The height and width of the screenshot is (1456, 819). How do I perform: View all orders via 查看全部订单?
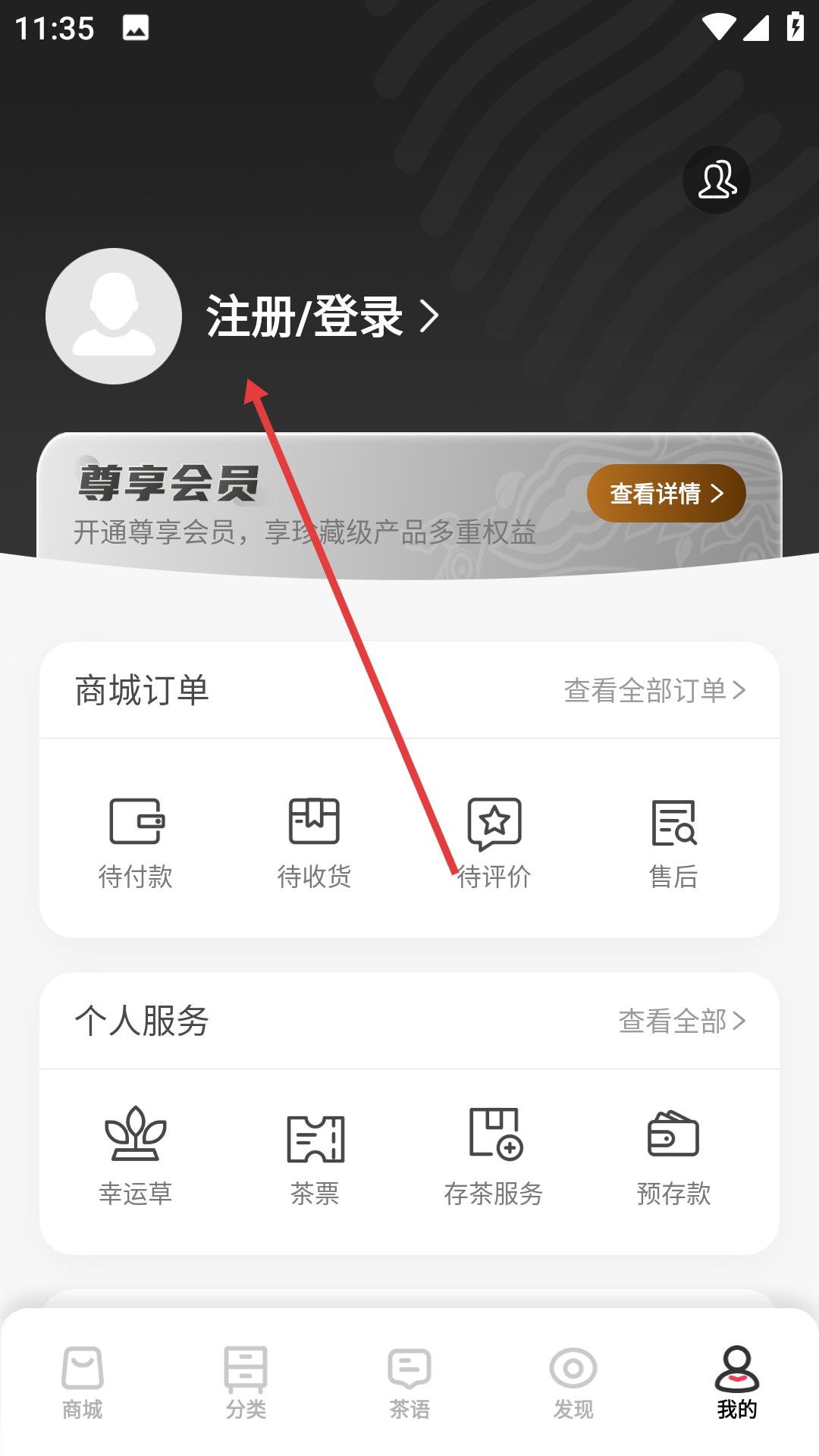(x=654, y=690)
